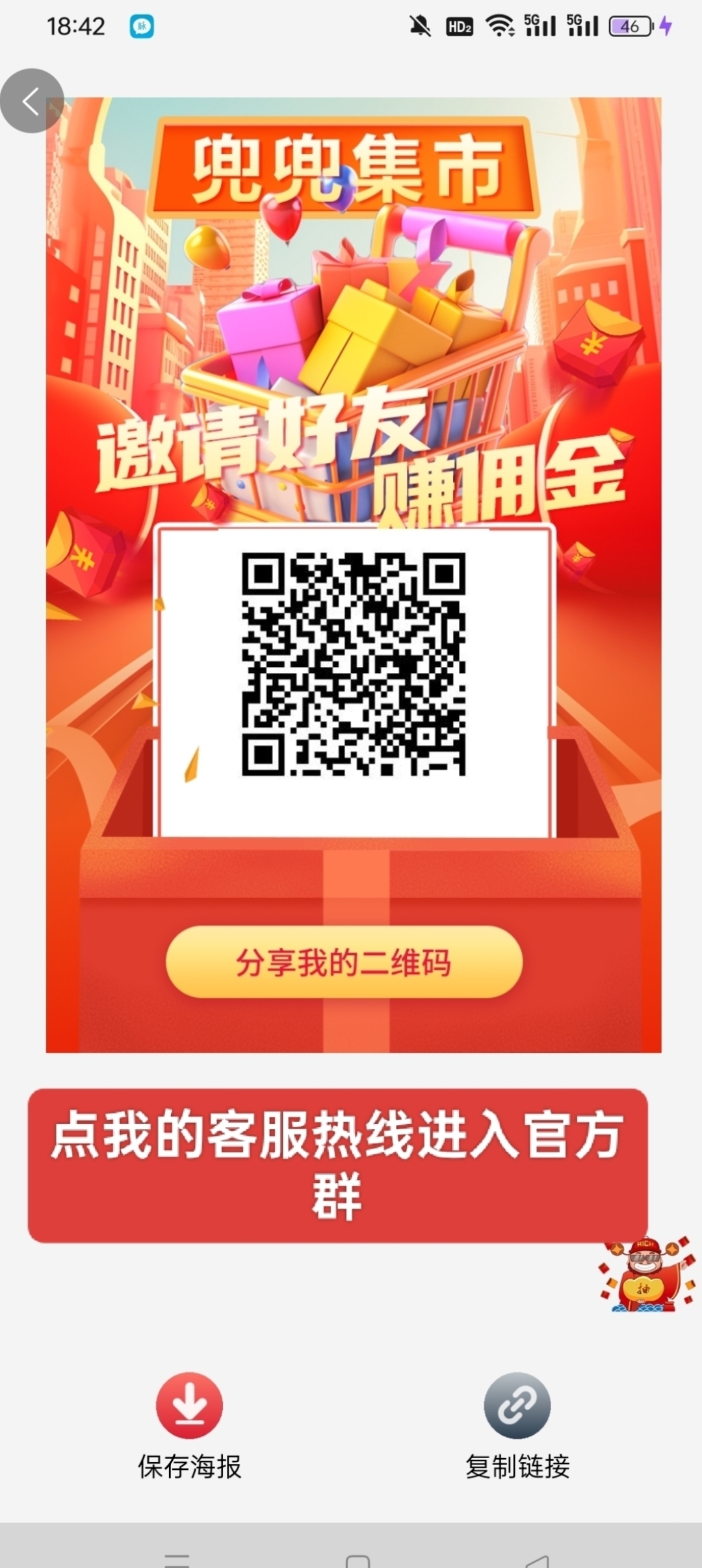Tap the 分享我的二维码 button
Screen dimensions: 702x1568
(x=344, y=962)
